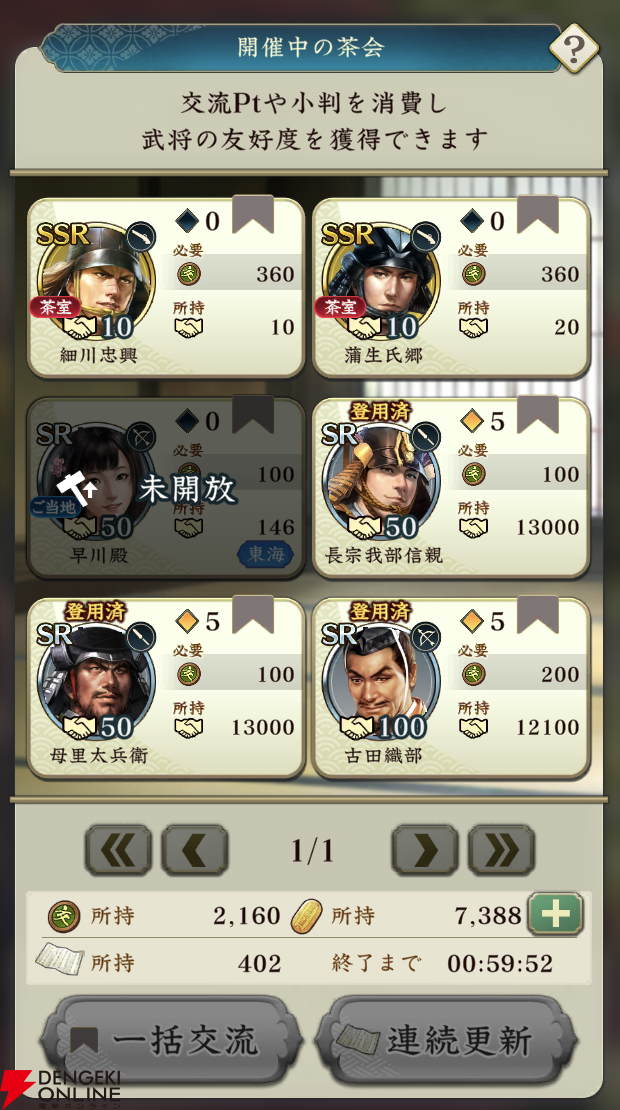The height and width of the screenshot is (1110, 620).
Task: Go to the previous page
Action: pyautogui.click(x=195, y=849)
